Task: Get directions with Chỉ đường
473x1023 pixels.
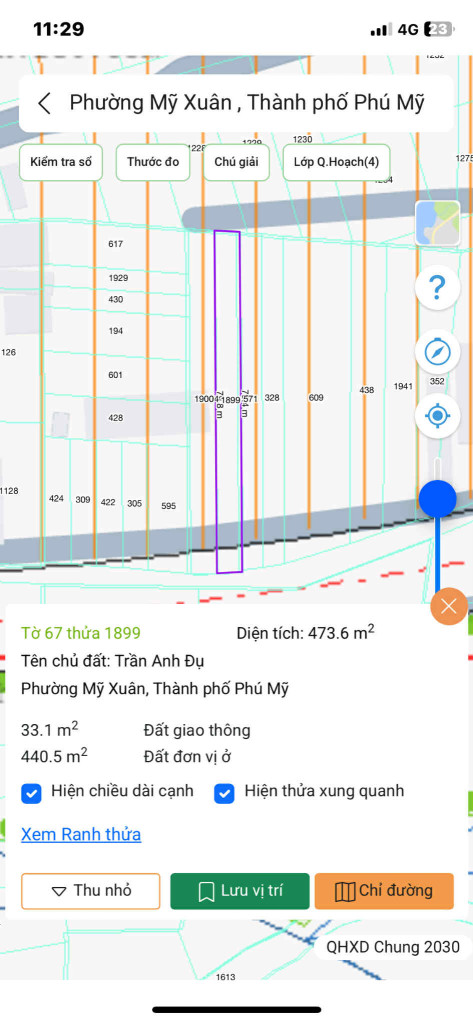Action: [x=384, y=891]
